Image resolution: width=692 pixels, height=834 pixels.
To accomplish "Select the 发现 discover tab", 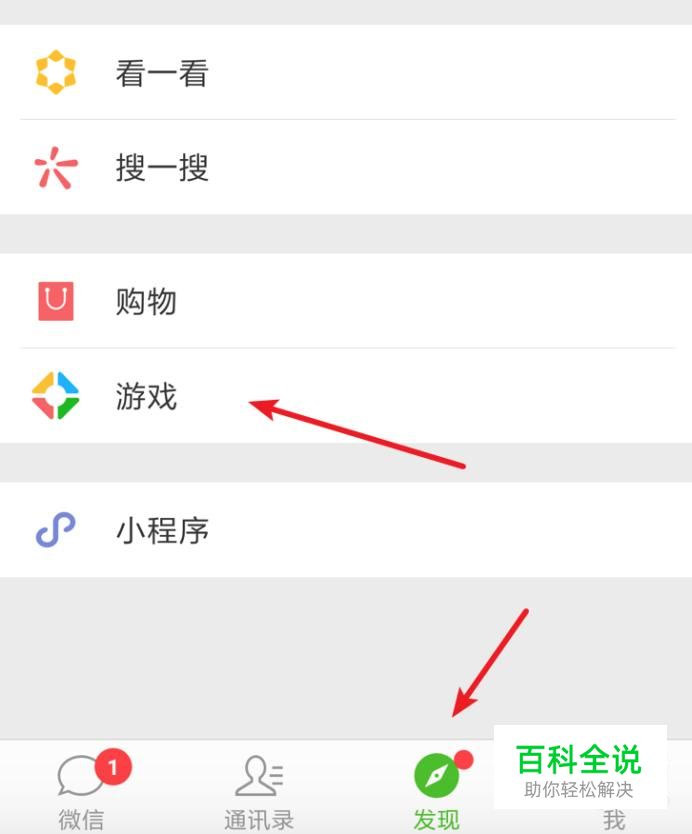I will [437, 790].
